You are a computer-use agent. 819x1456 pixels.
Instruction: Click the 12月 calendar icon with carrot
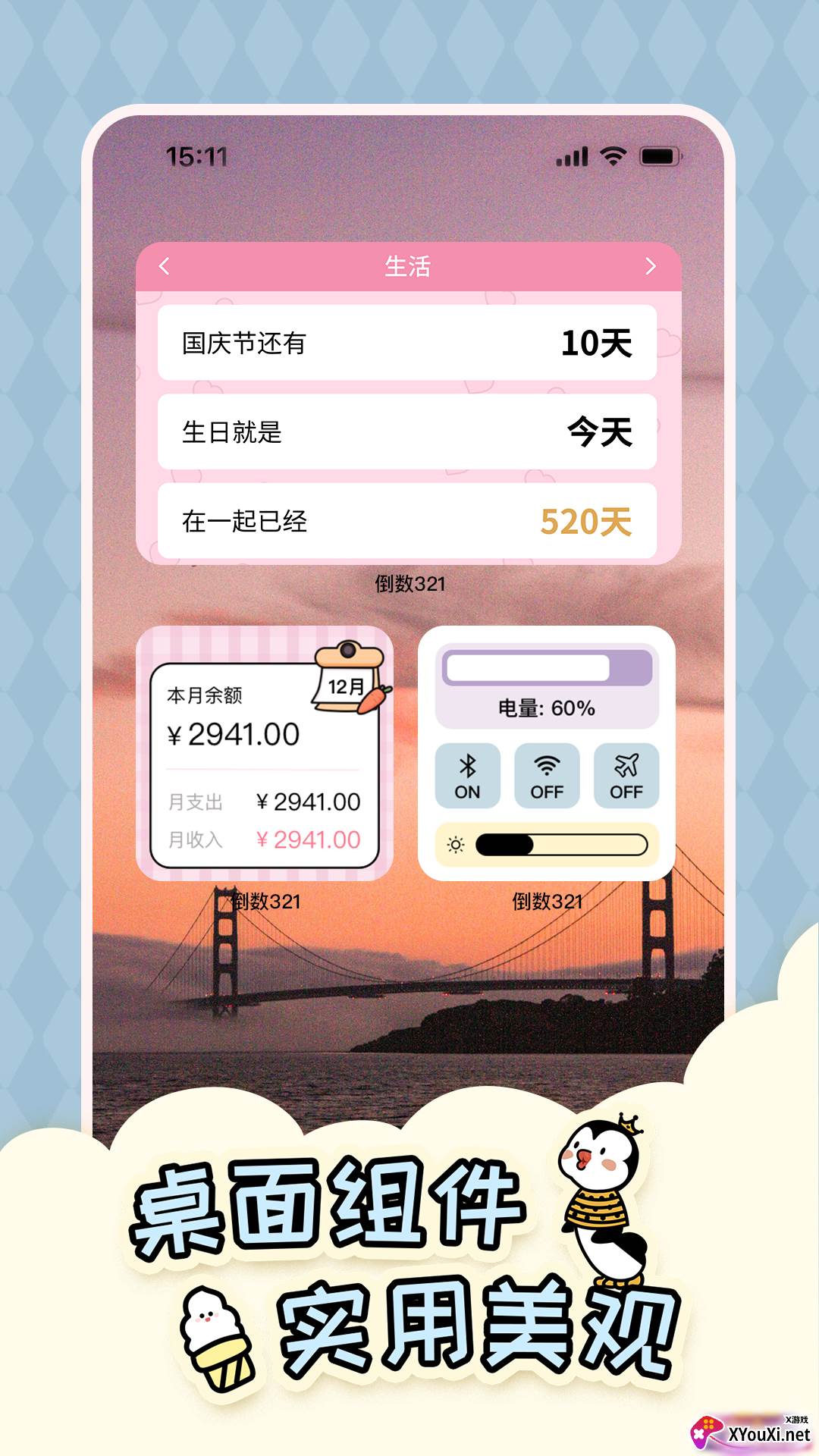[349, 686]
